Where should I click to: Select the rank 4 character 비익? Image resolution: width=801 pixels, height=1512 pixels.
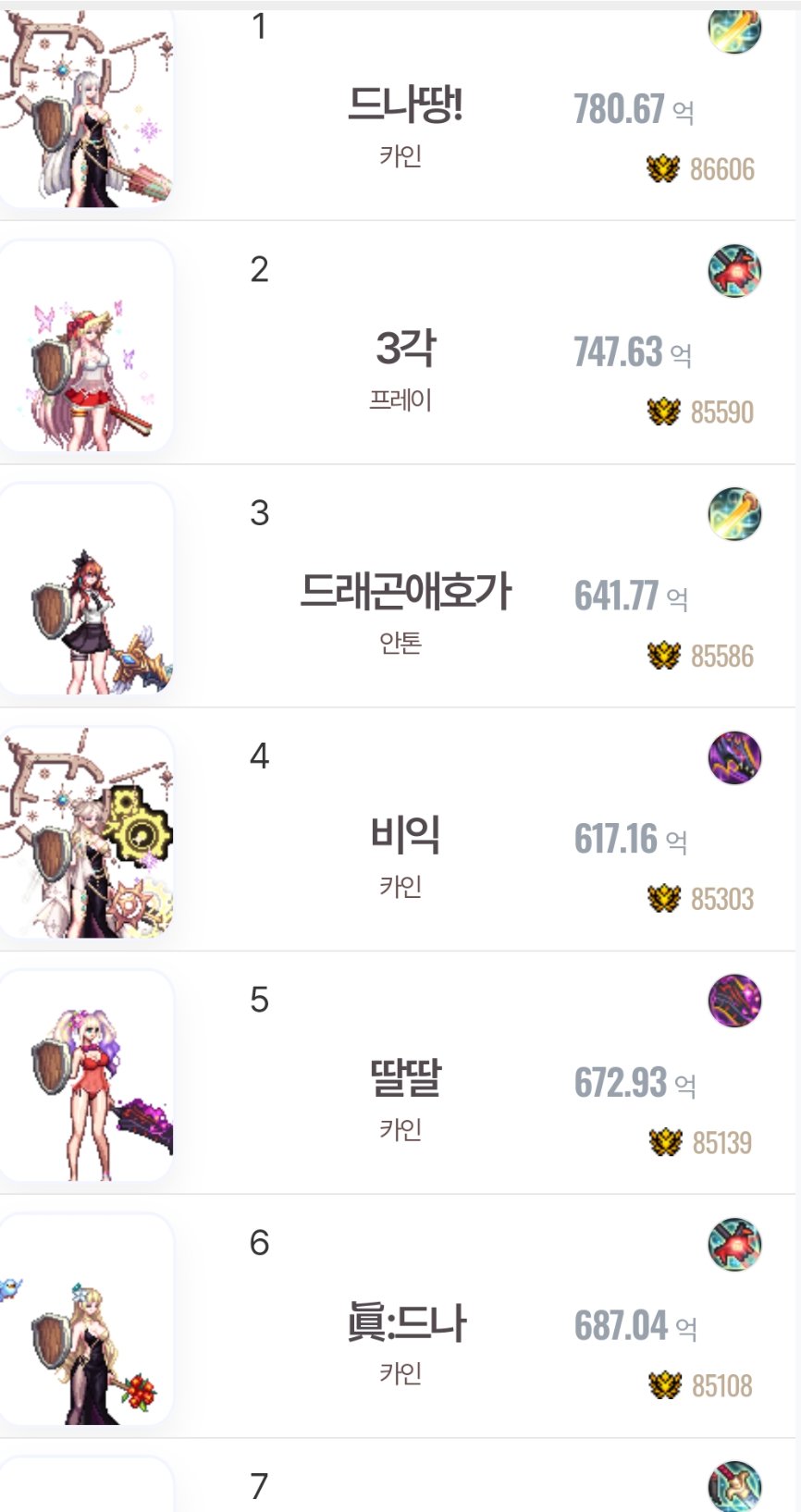tap(405, 836)
